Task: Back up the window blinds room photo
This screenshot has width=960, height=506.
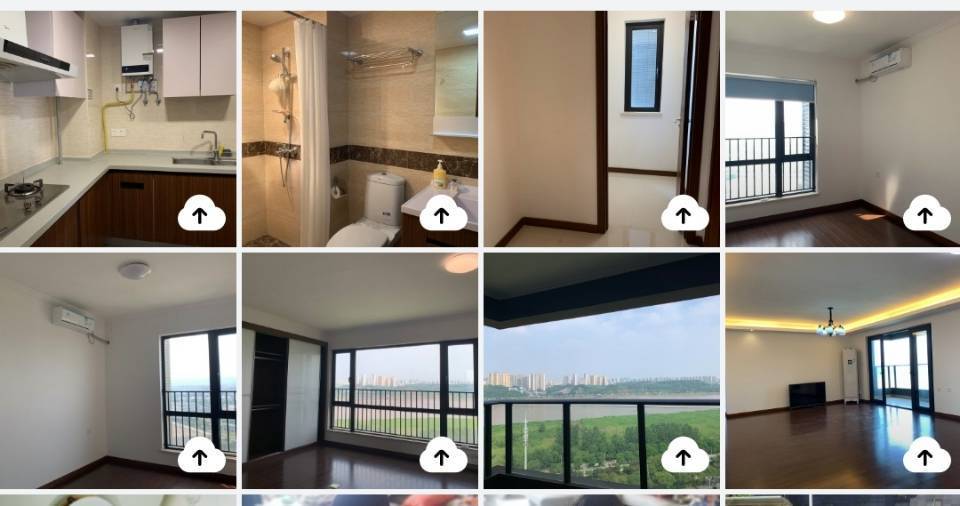Action: [x=926, y=213]
